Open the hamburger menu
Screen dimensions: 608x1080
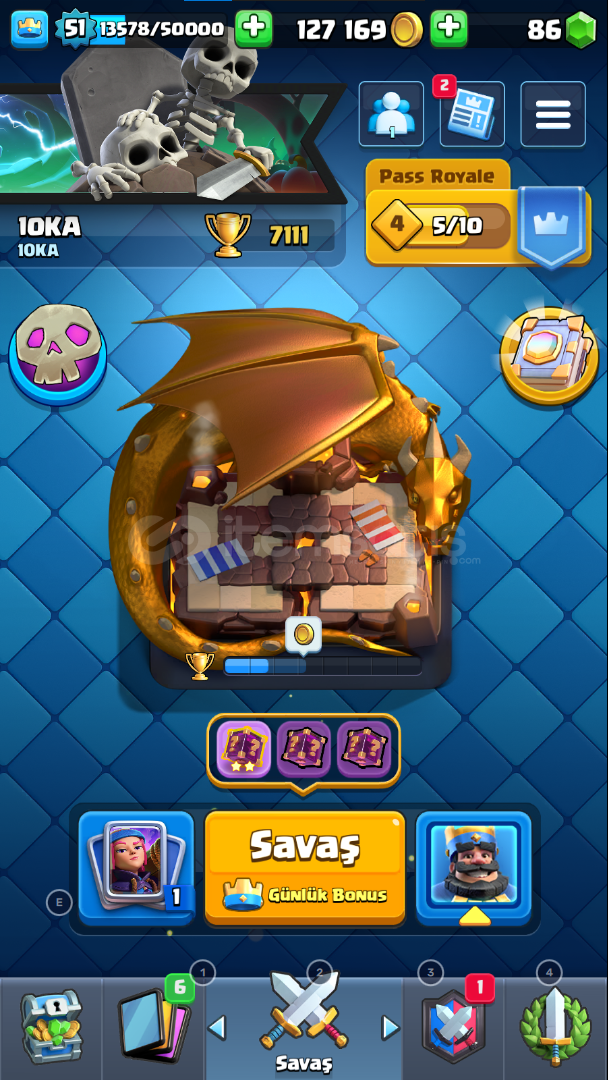tap(553, 115)
